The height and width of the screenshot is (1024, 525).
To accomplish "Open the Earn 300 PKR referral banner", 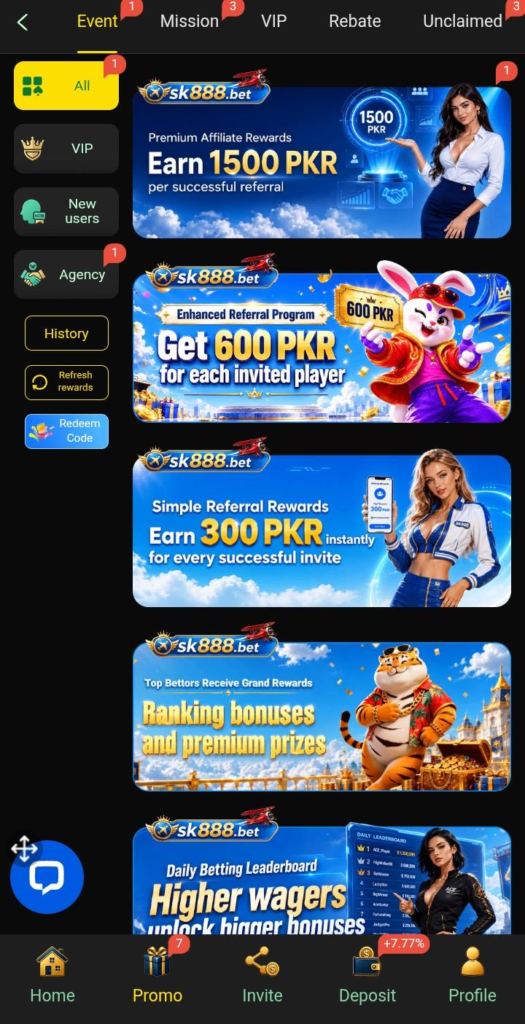I will 322,524.
